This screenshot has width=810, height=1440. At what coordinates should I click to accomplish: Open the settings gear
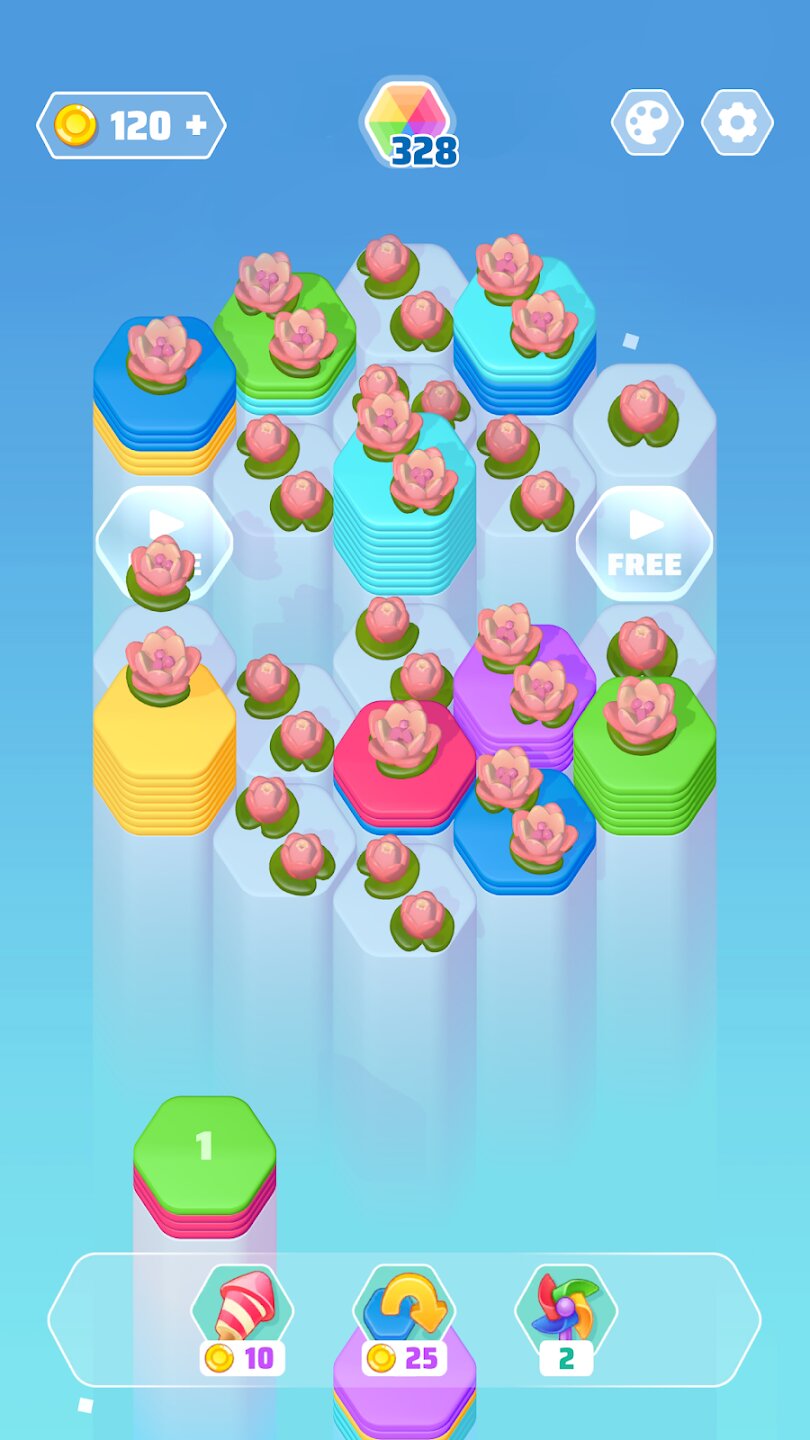coord(737,123)
